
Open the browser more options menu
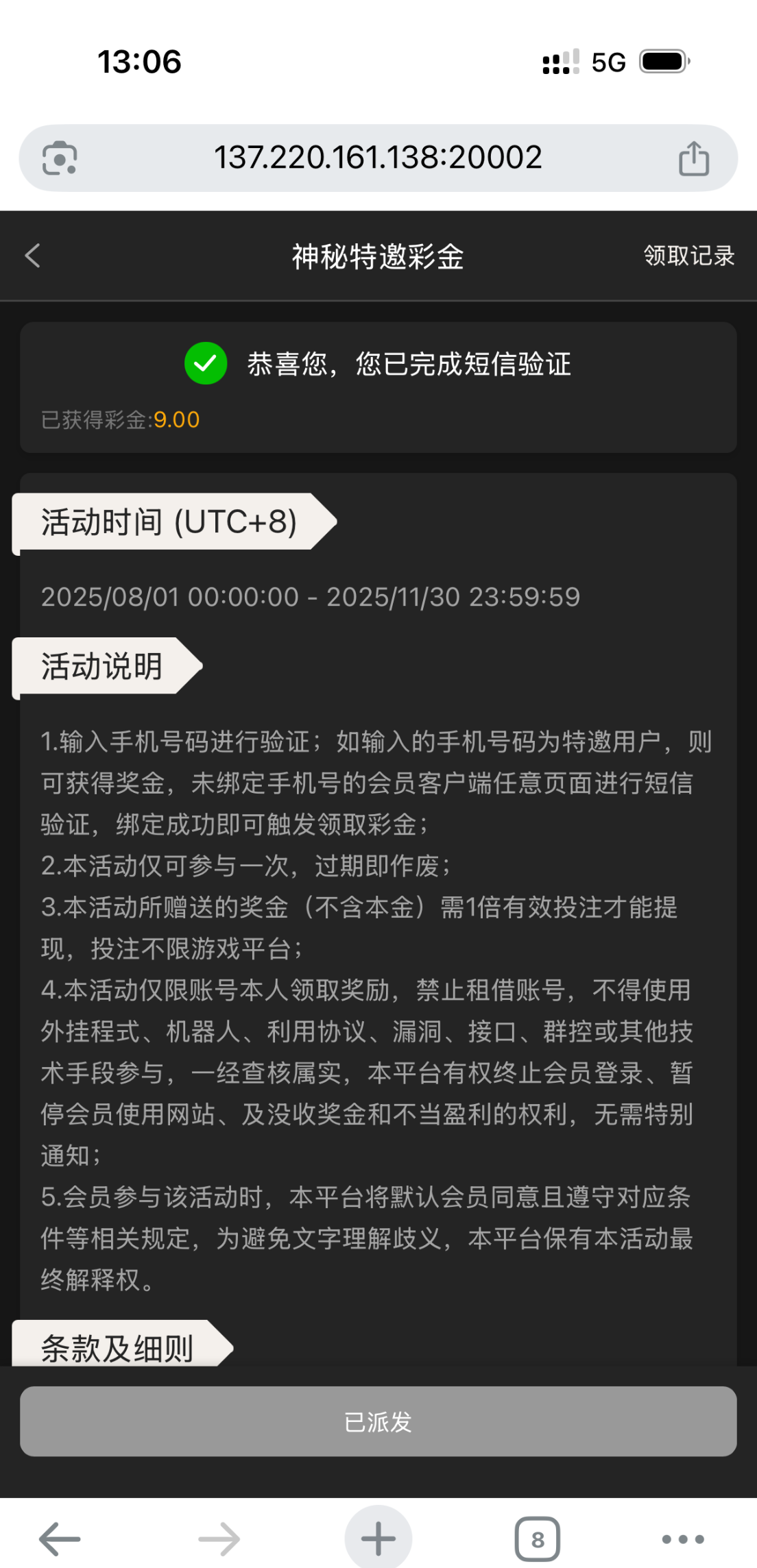coord(683,1539)
